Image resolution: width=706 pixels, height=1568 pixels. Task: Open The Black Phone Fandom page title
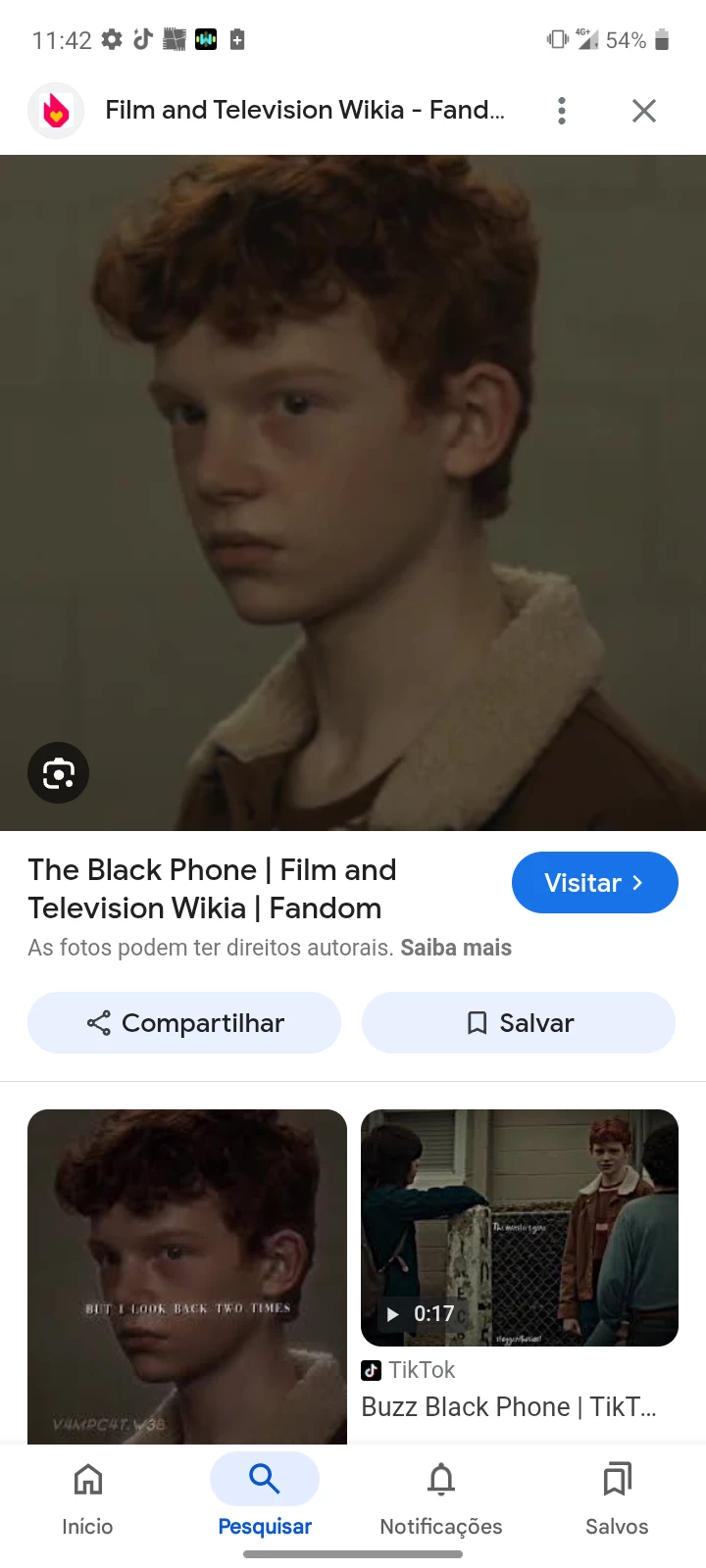213,889
